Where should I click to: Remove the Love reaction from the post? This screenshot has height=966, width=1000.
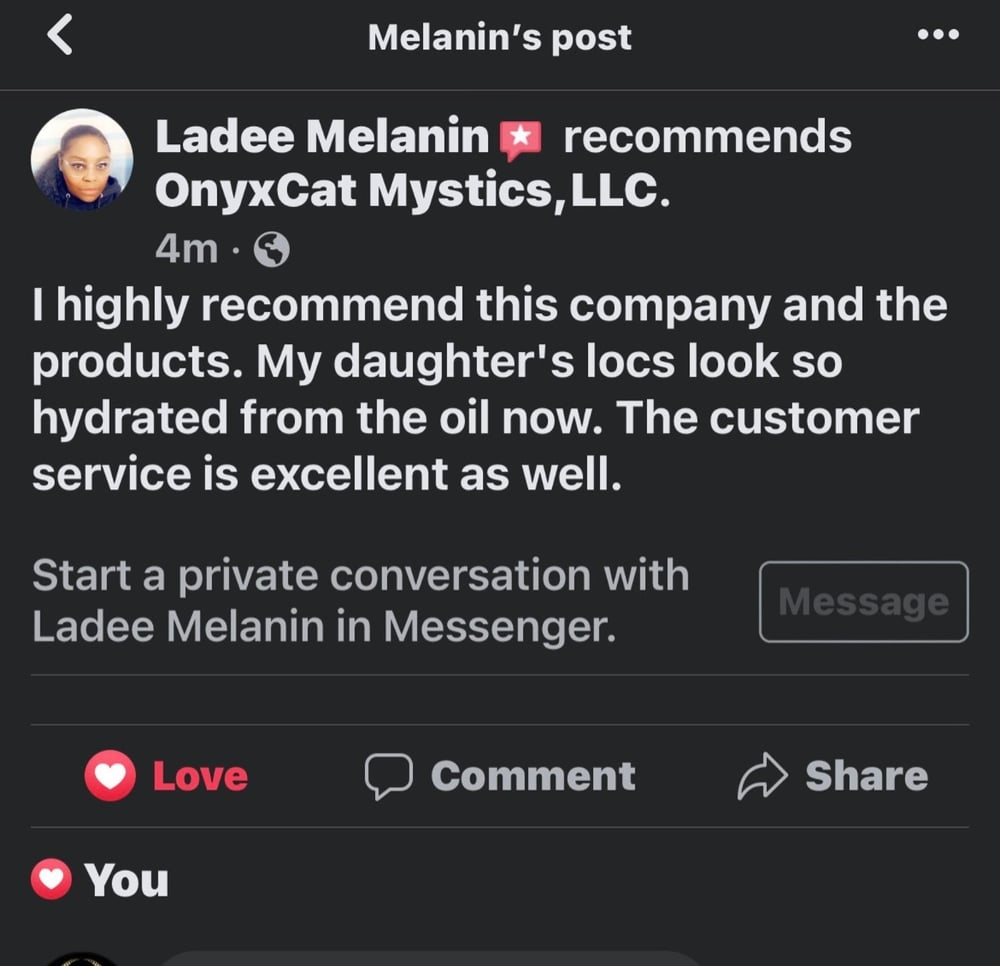coord(166,776)
